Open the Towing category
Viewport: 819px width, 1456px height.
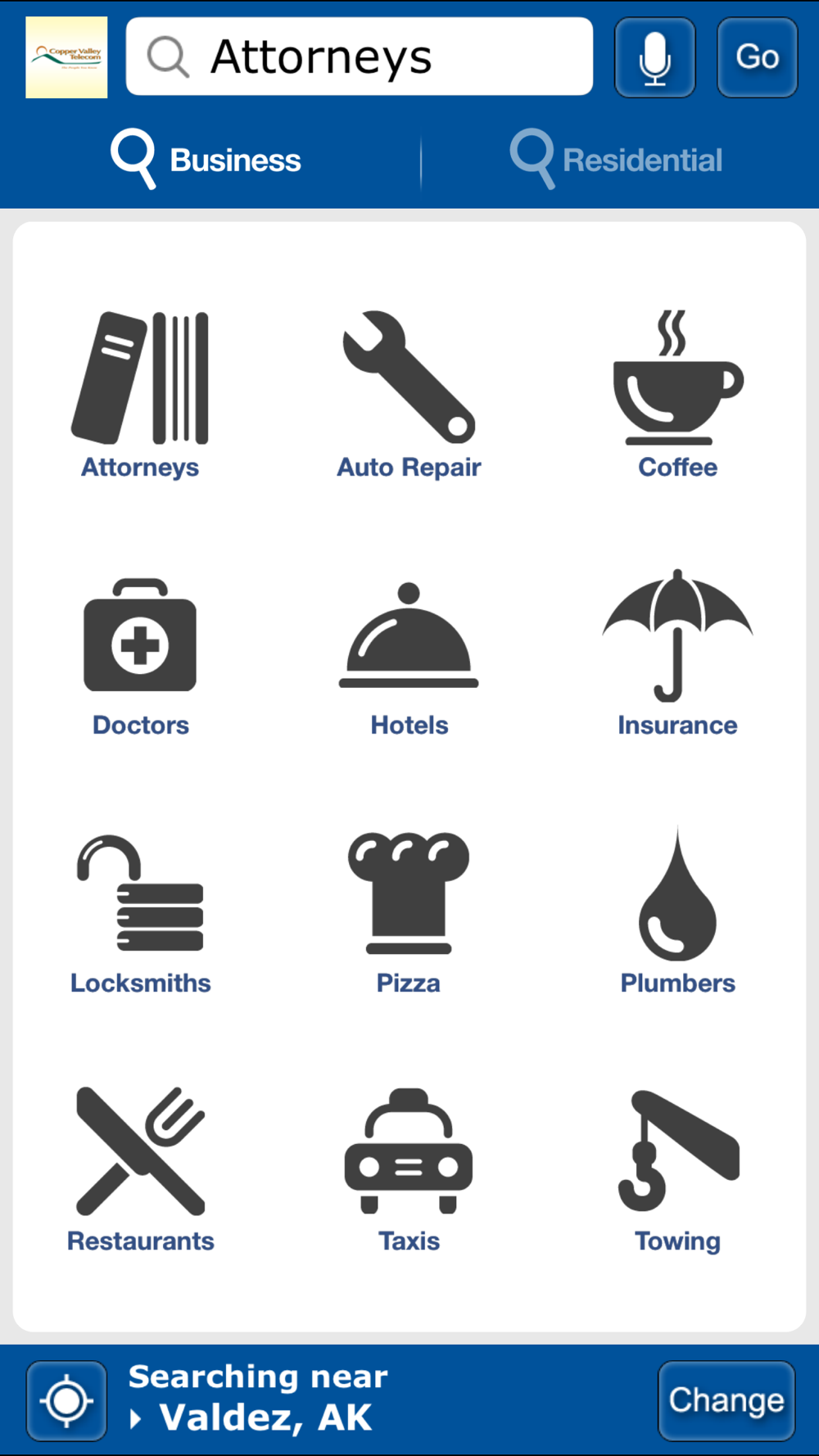click(x=677, y=1169)
